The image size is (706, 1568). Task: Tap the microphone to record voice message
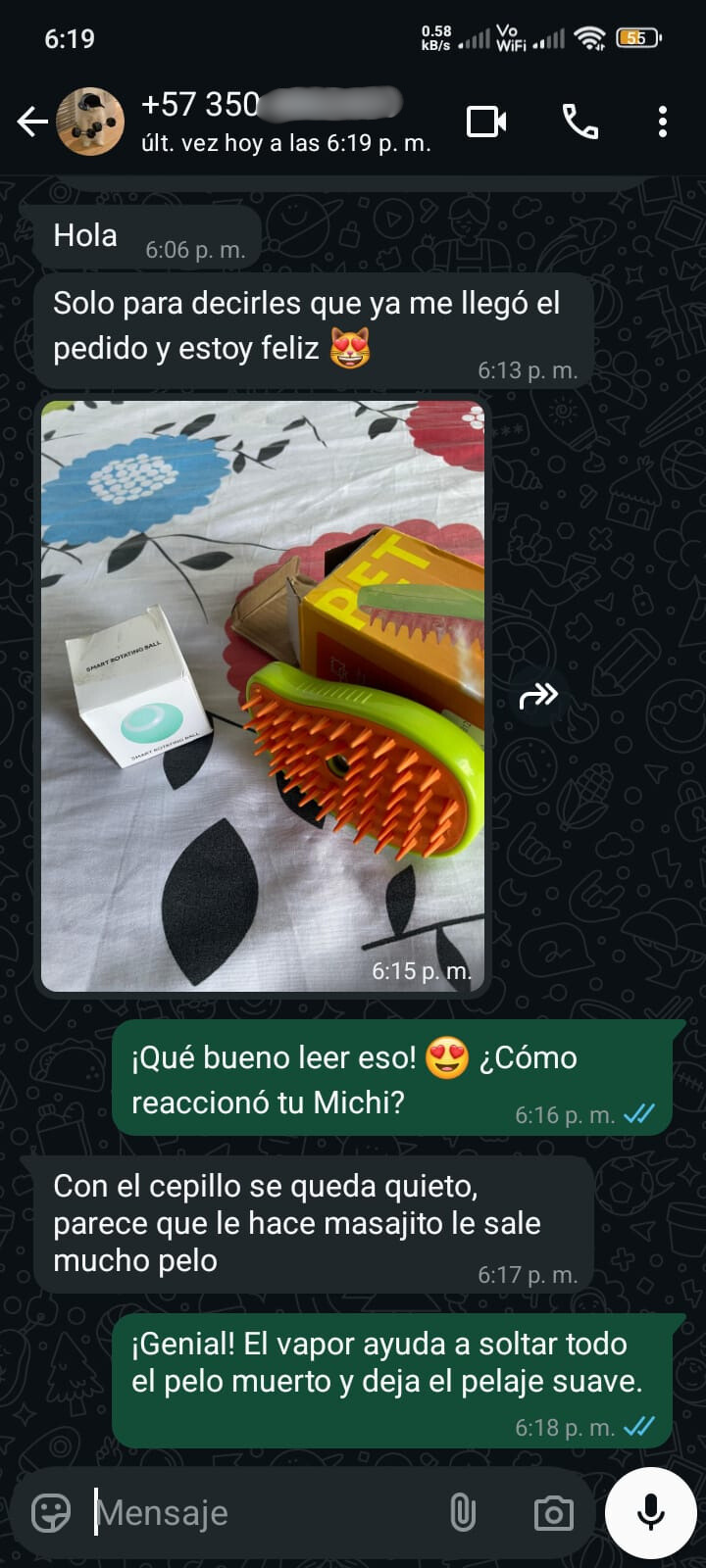(650, 1512)
